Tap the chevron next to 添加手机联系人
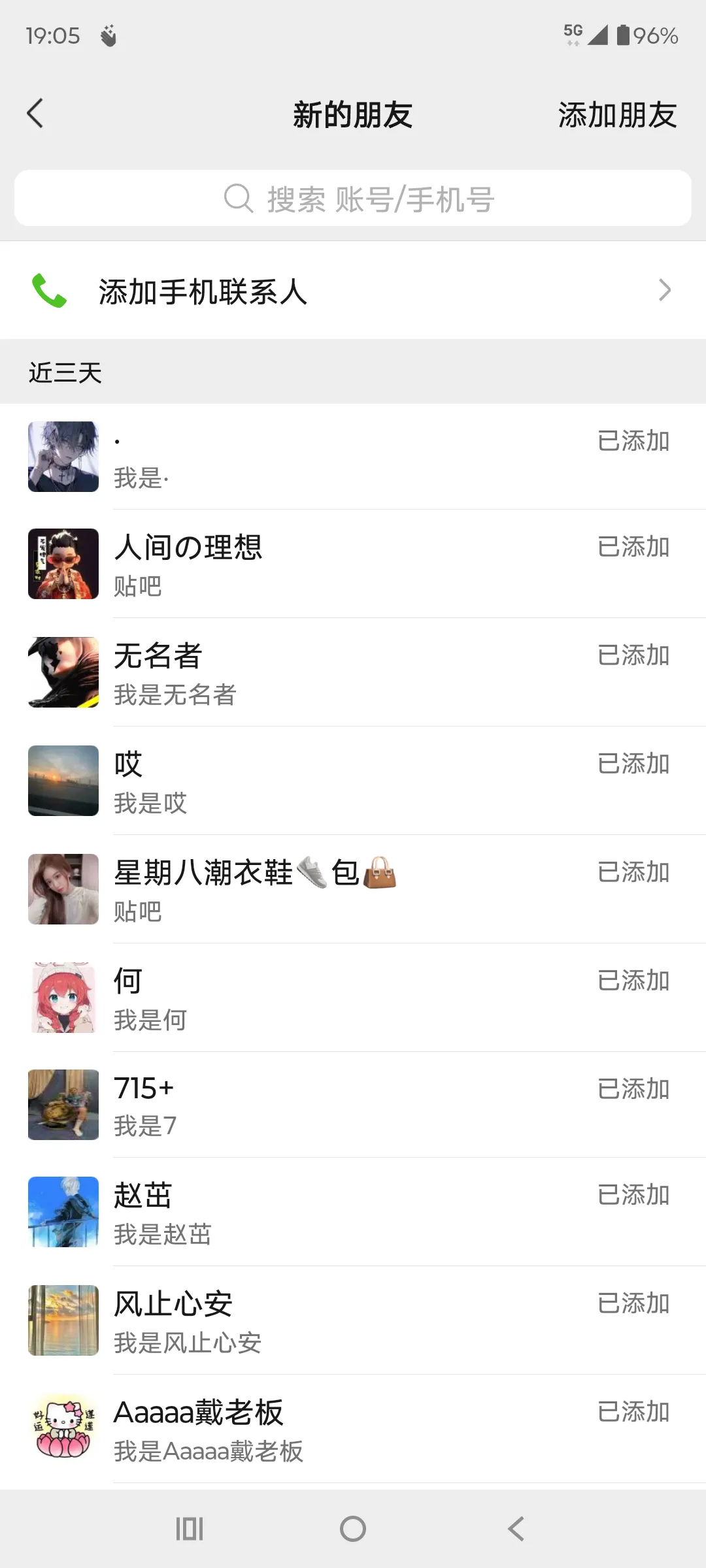706x1568 pixels. click(665, 289)
